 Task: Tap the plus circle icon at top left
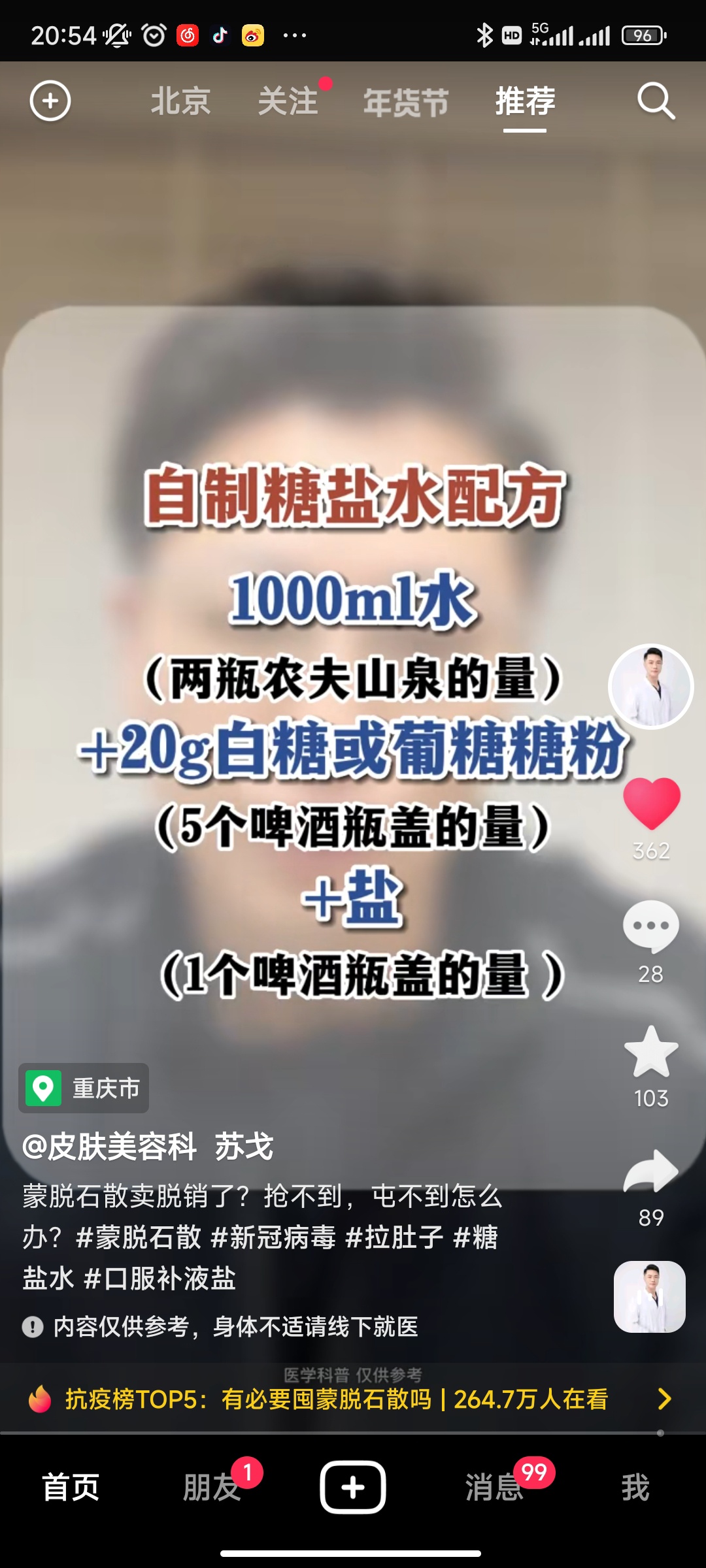point(50,101)
